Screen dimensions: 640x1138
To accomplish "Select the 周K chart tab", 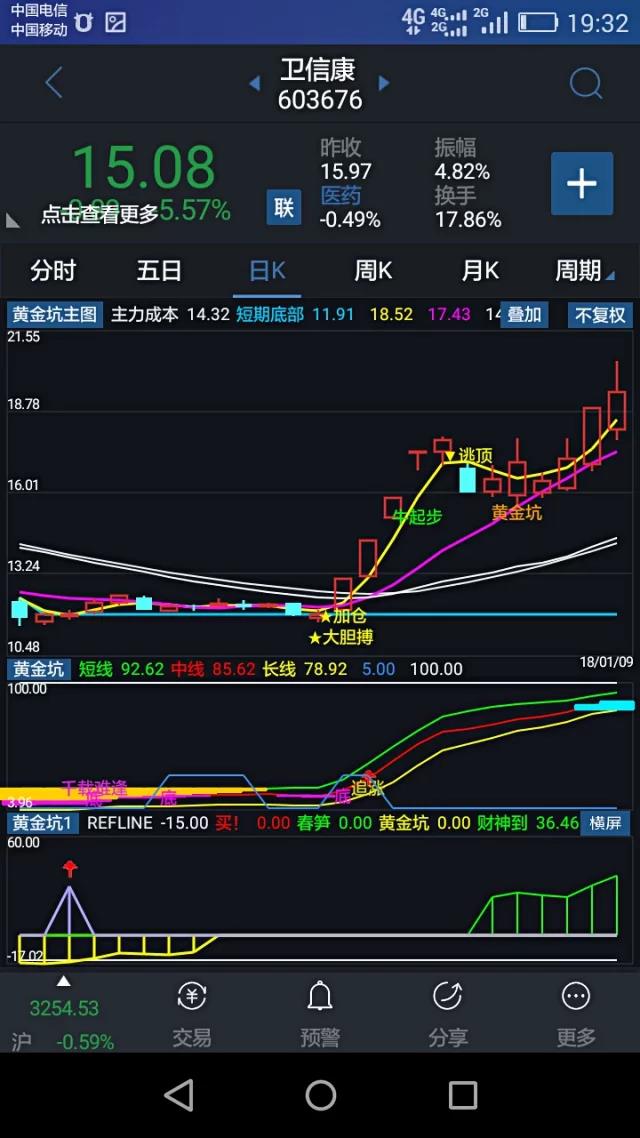I will 373,271.
